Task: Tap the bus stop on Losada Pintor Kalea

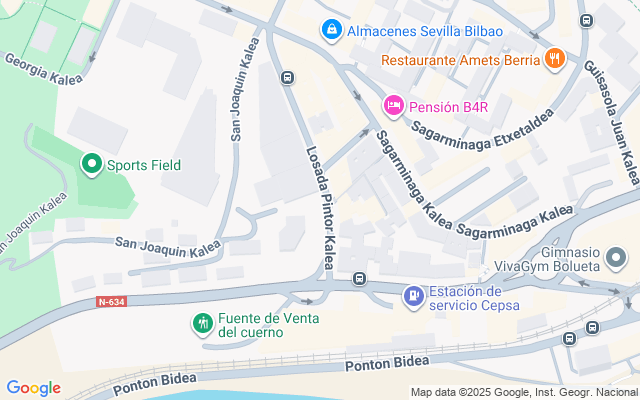Action: (288, 77)
